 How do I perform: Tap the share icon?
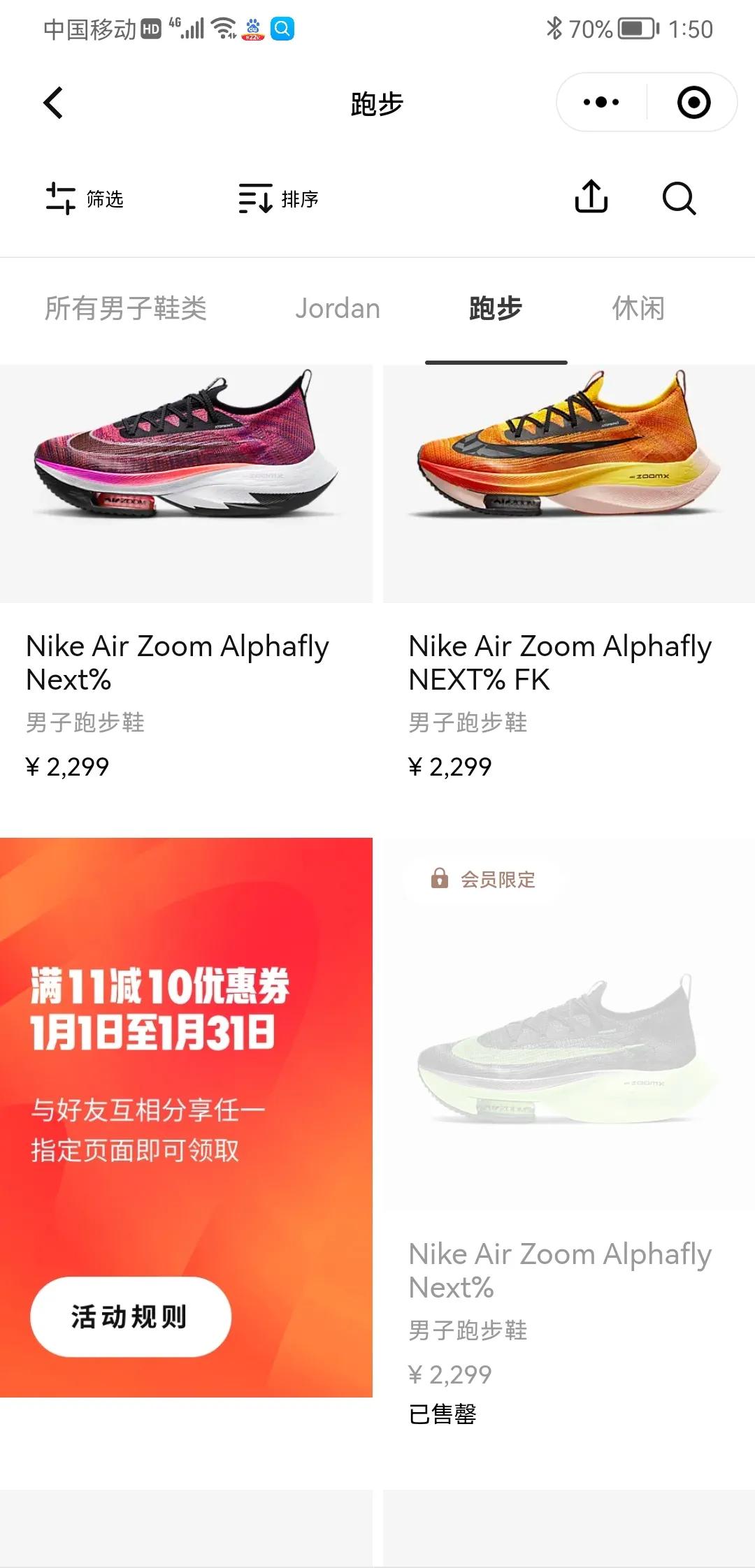coord(591,198)
